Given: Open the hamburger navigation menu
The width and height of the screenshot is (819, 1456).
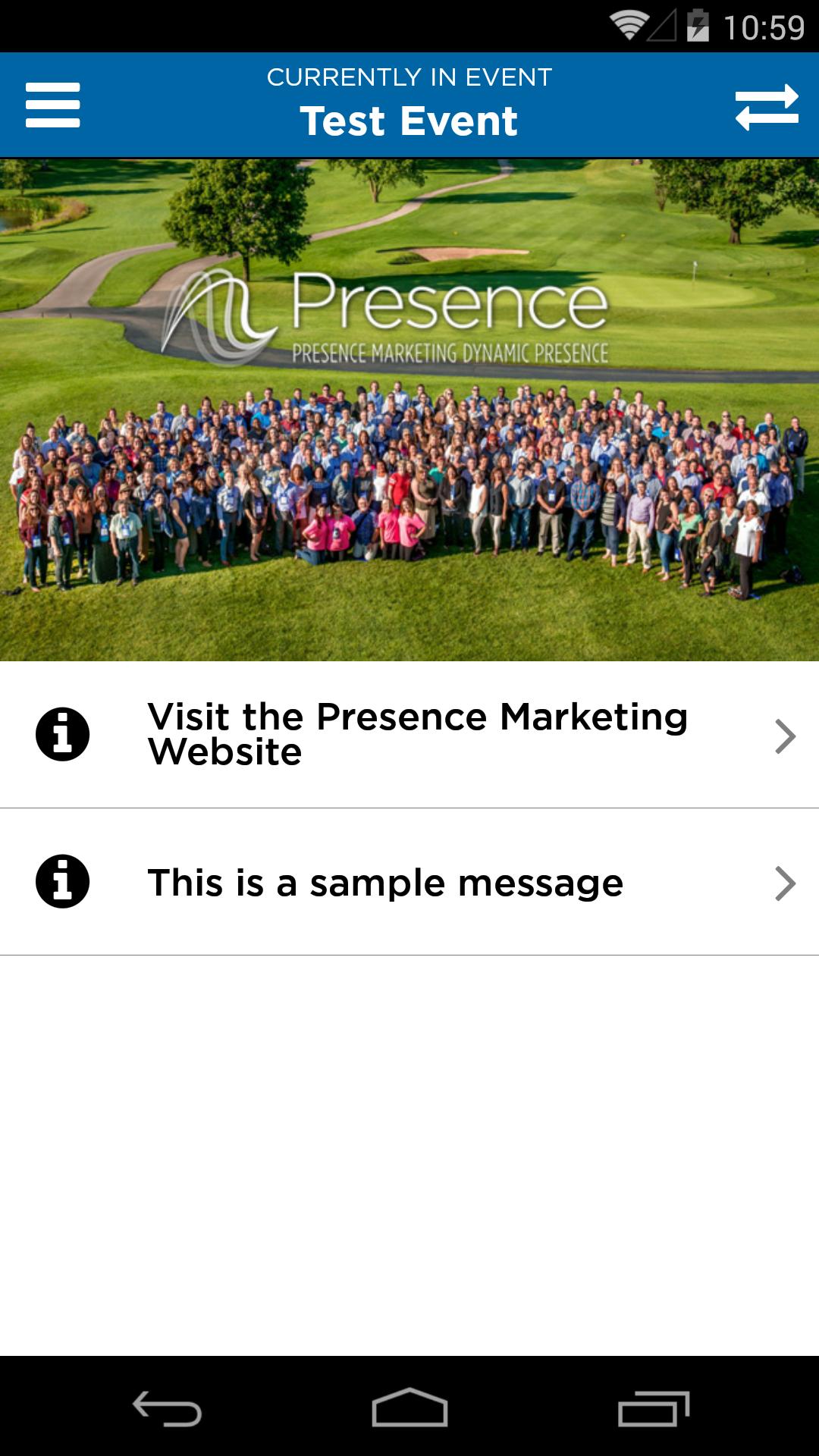Looking at the screenshot, I should point(52,105).
